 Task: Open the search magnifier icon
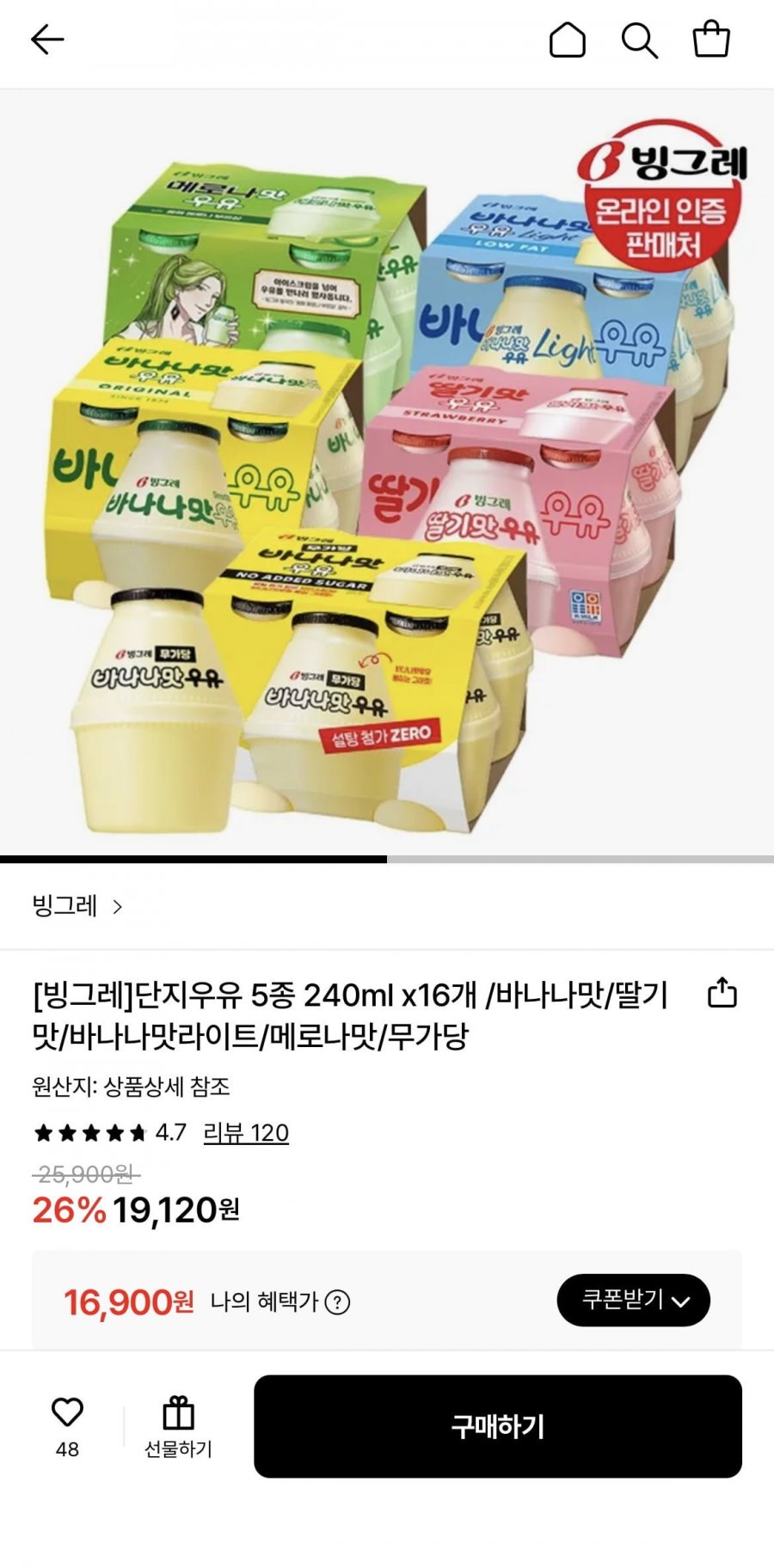pos(640,40)
